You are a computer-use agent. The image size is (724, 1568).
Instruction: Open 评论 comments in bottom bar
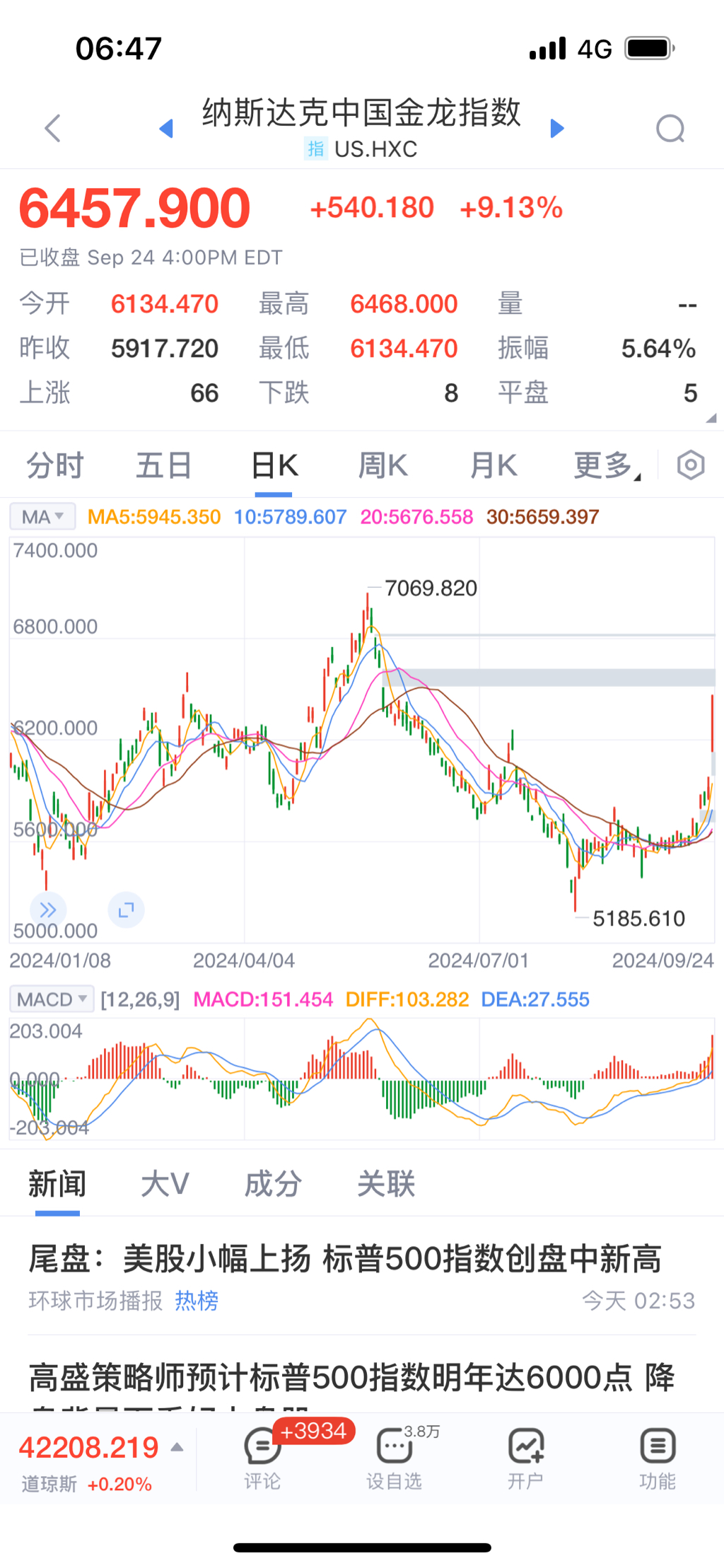(262, 1458)
